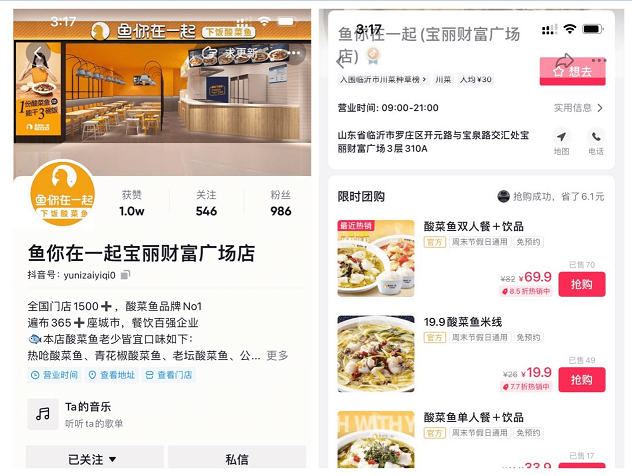This screenshot has width=632, height=476.
Task: Open 实用信息 details
Action: (578, 107)
